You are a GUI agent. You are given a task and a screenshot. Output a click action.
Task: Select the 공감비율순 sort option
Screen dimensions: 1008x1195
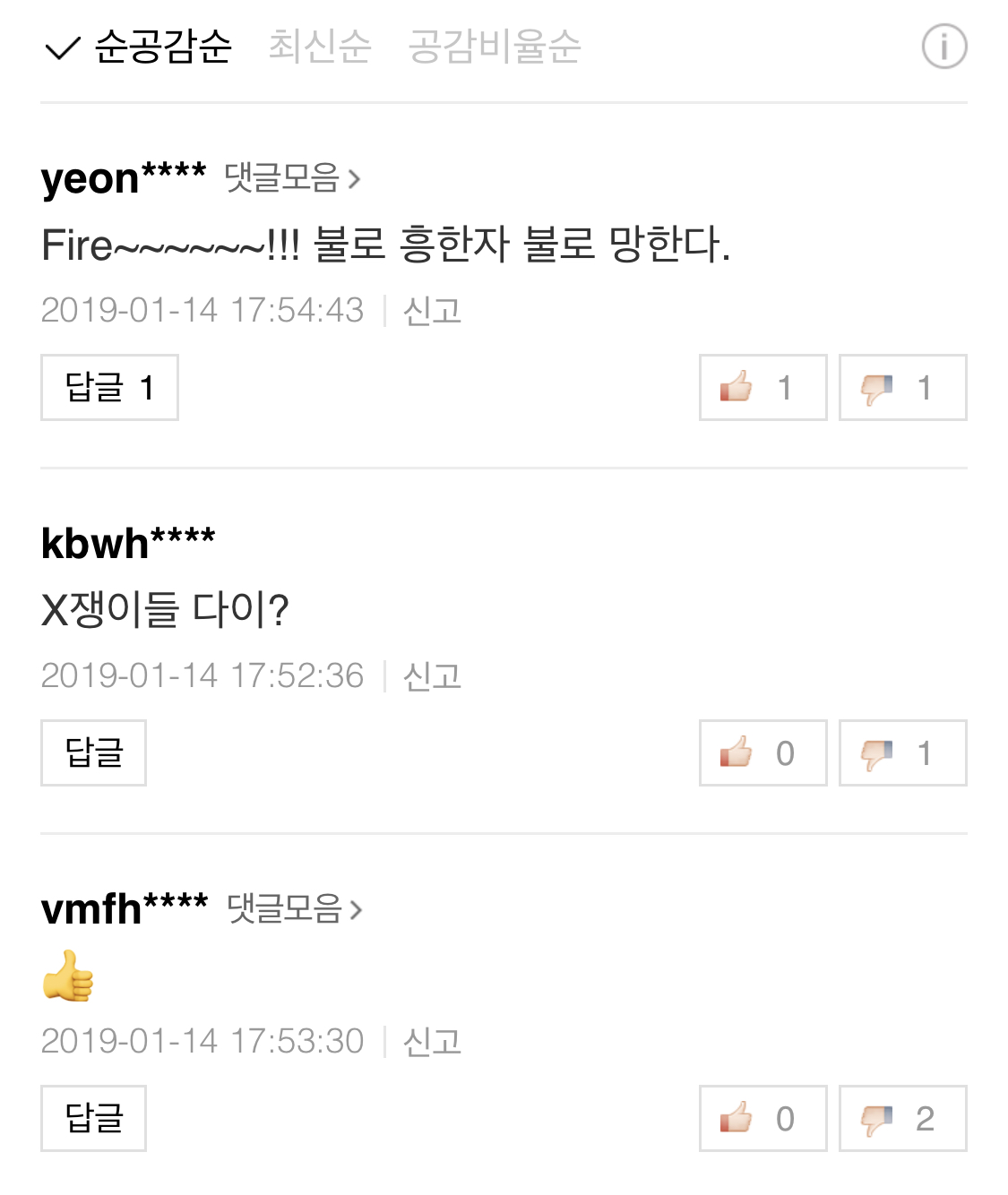(x=494, y=47)
